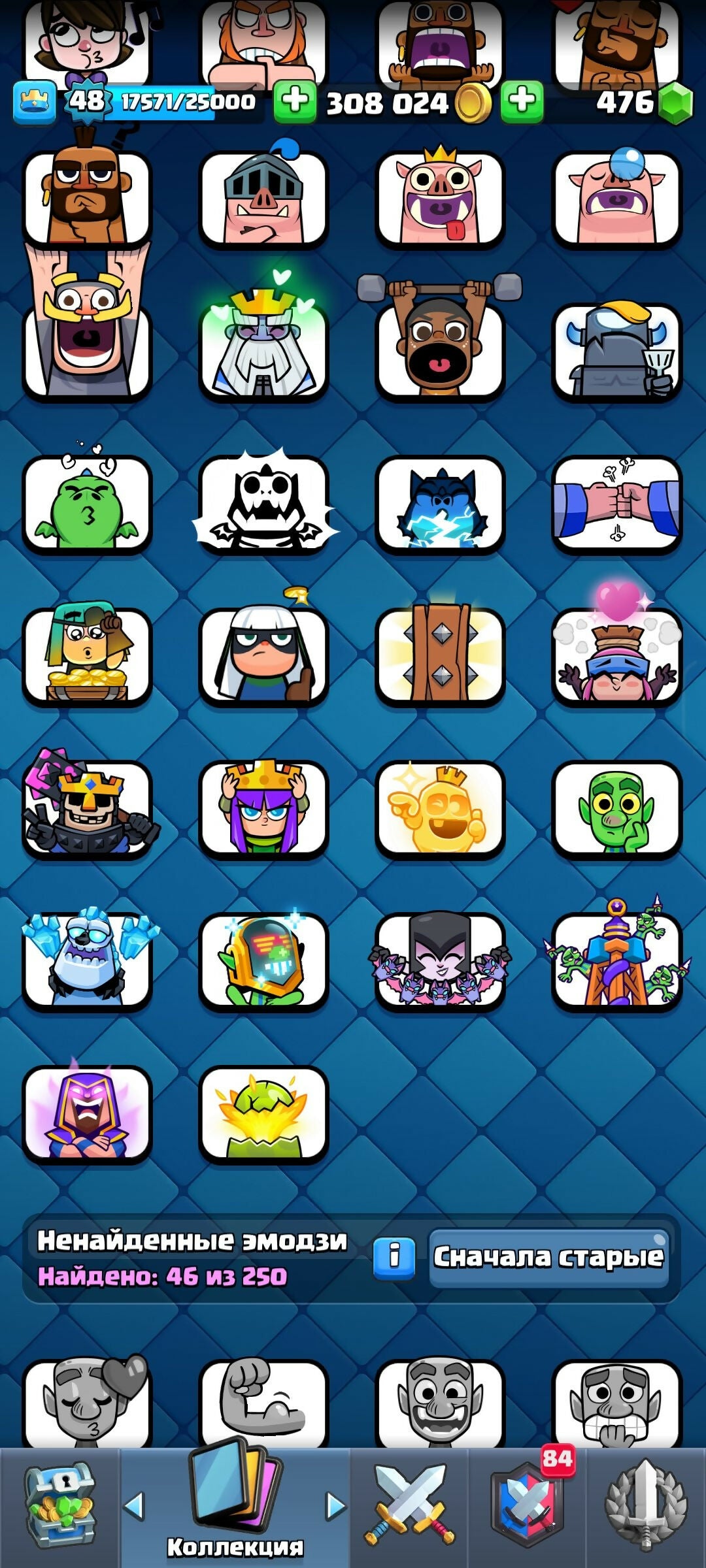Open the shop chest tab

(59, 1507)
